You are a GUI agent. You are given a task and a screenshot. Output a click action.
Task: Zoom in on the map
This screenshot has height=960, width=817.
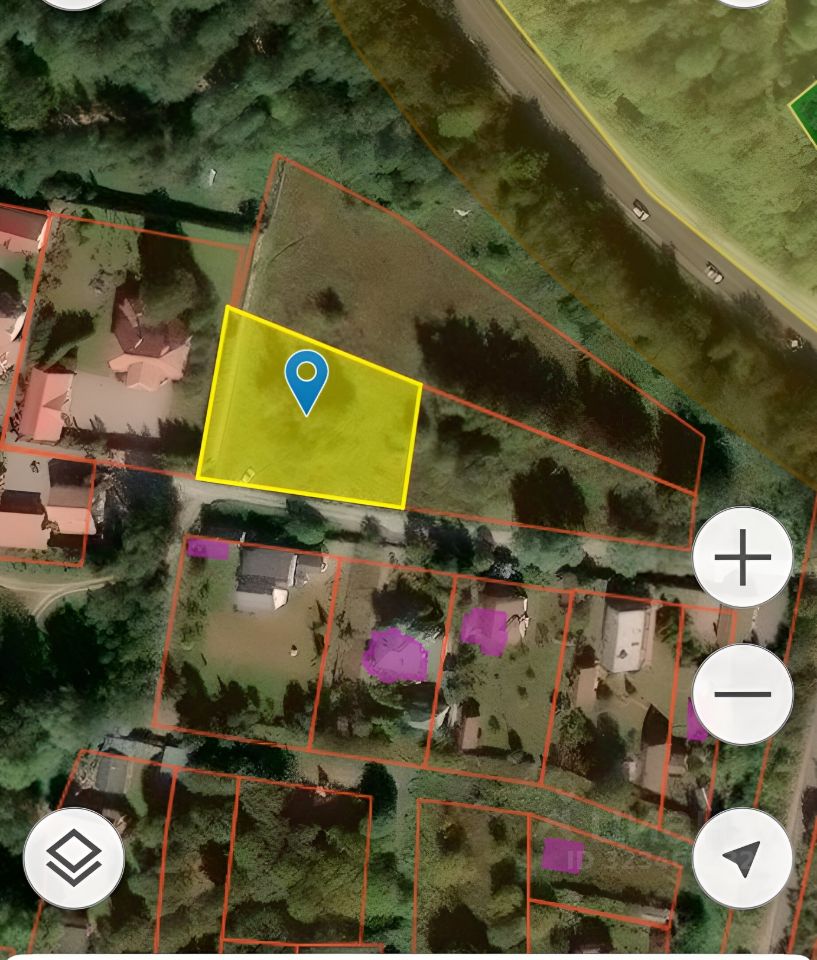click(742, 558)
